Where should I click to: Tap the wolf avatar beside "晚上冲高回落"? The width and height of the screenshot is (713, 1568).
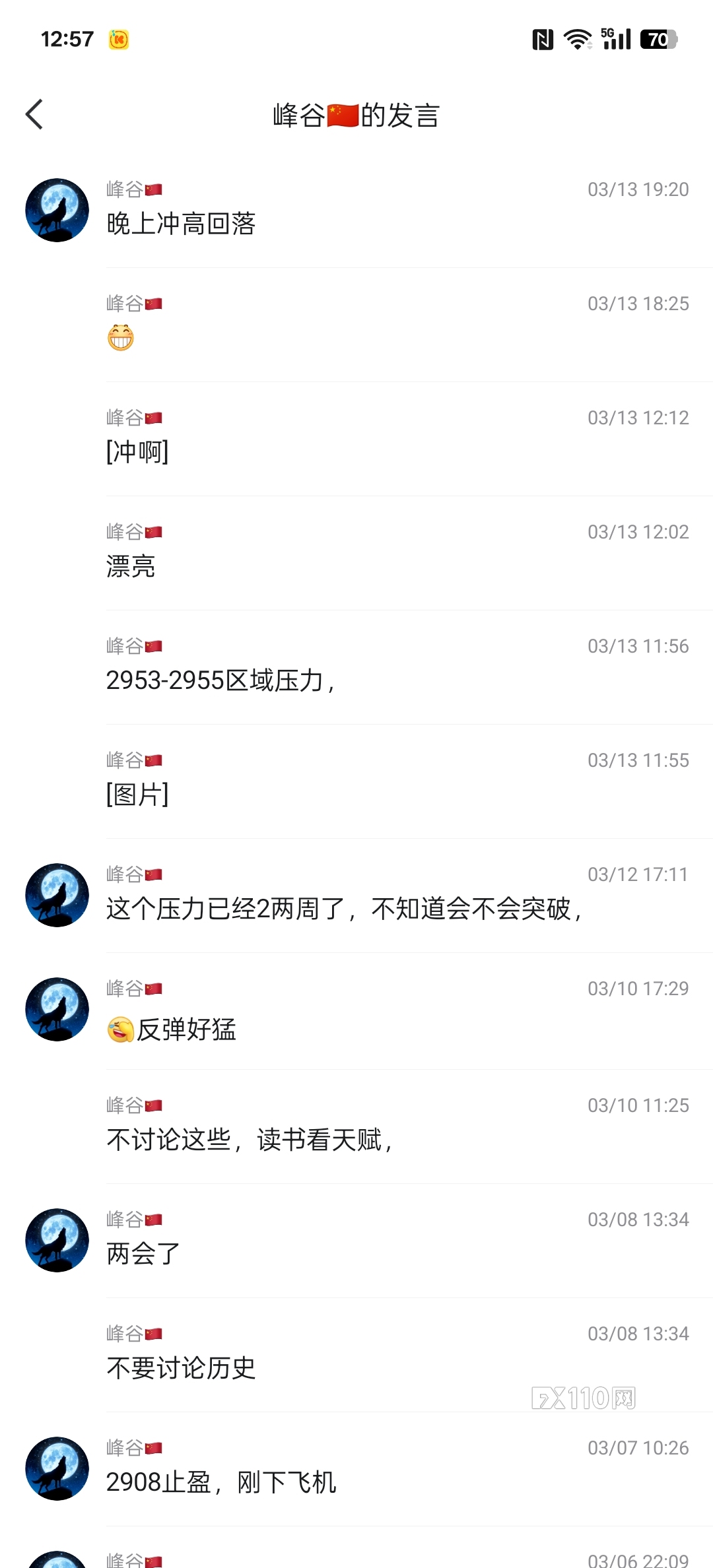(x=57, y=210)
